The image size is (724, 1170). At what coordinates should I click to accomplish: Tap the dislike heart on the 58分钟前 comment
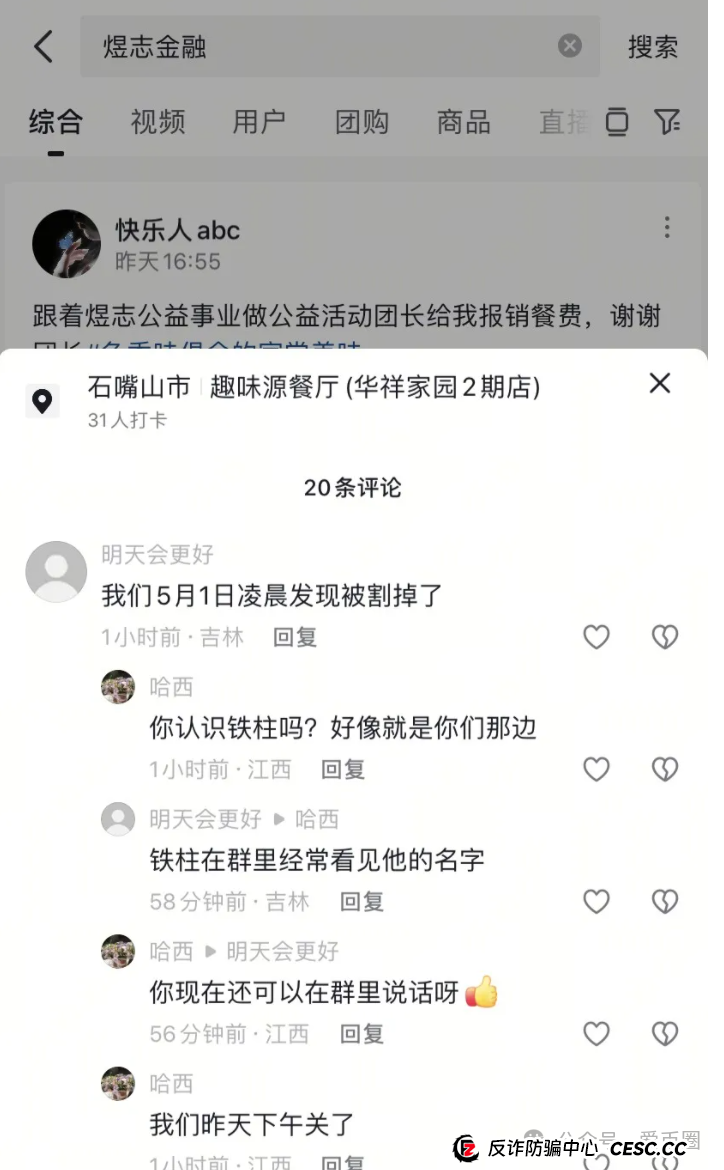pyautogui.click(x=664, y=901)
